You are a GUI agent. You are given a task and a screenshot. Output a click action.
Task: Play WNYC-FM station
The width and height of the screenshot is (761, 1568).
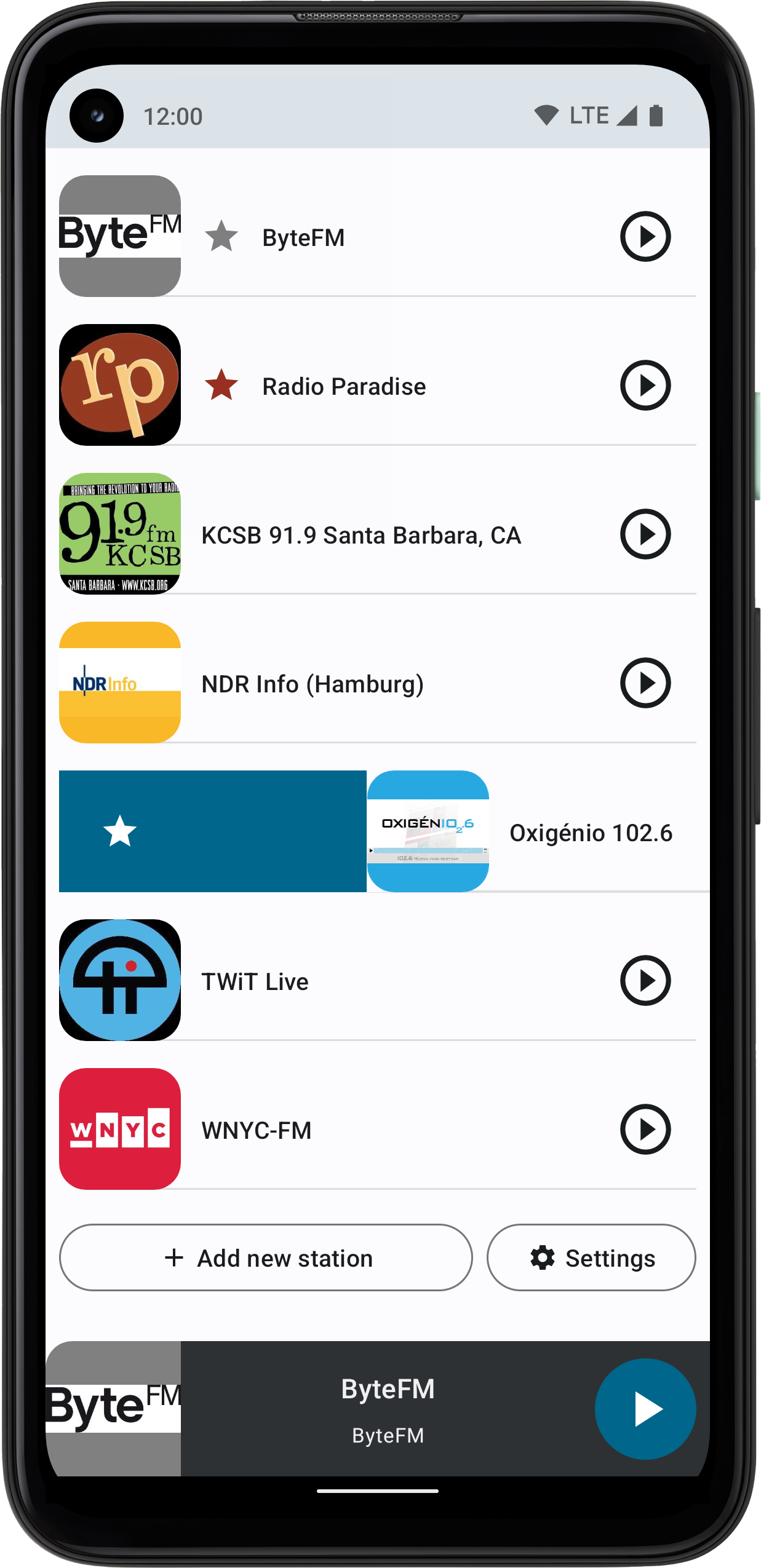(x=645, y=1130)
